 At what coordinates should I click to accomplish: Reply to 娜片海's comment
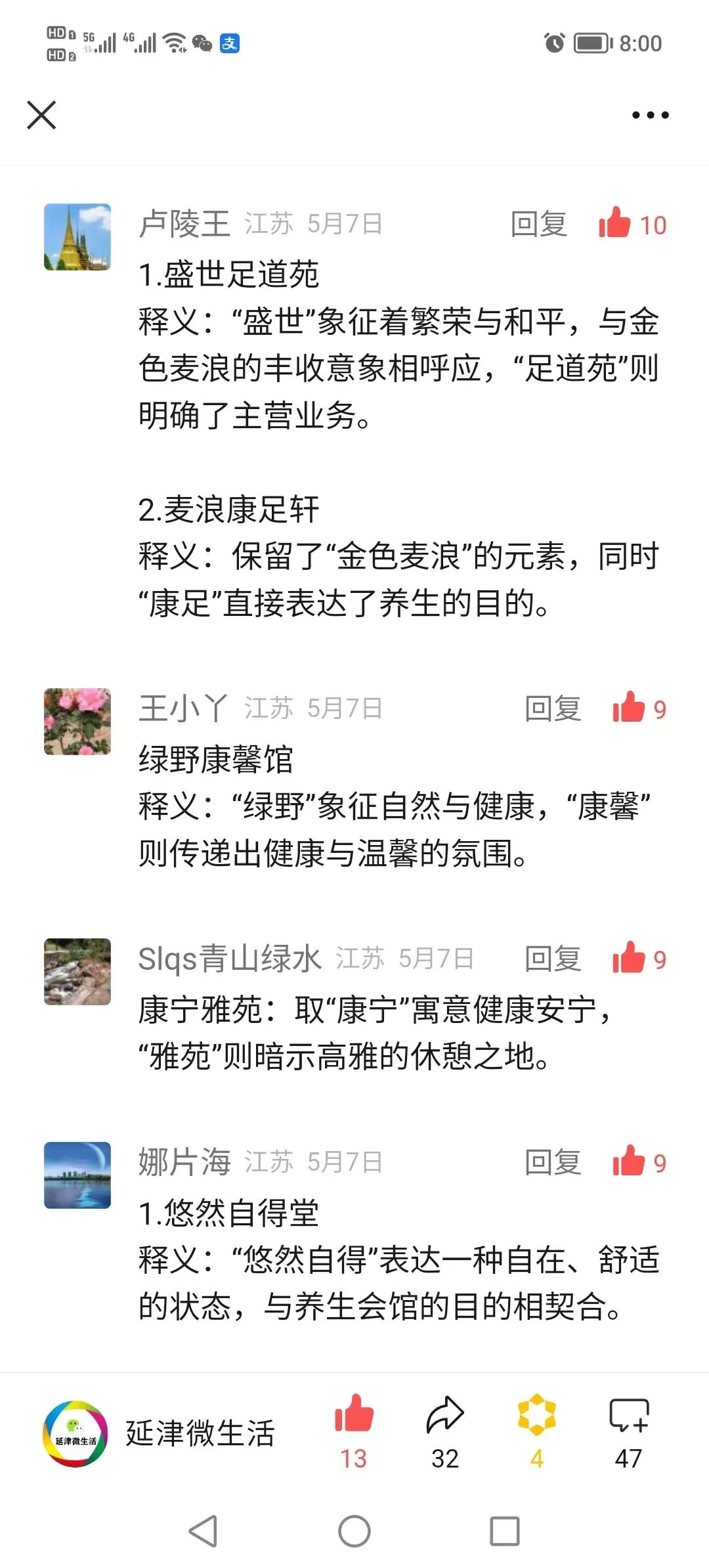click(553, 1162)
